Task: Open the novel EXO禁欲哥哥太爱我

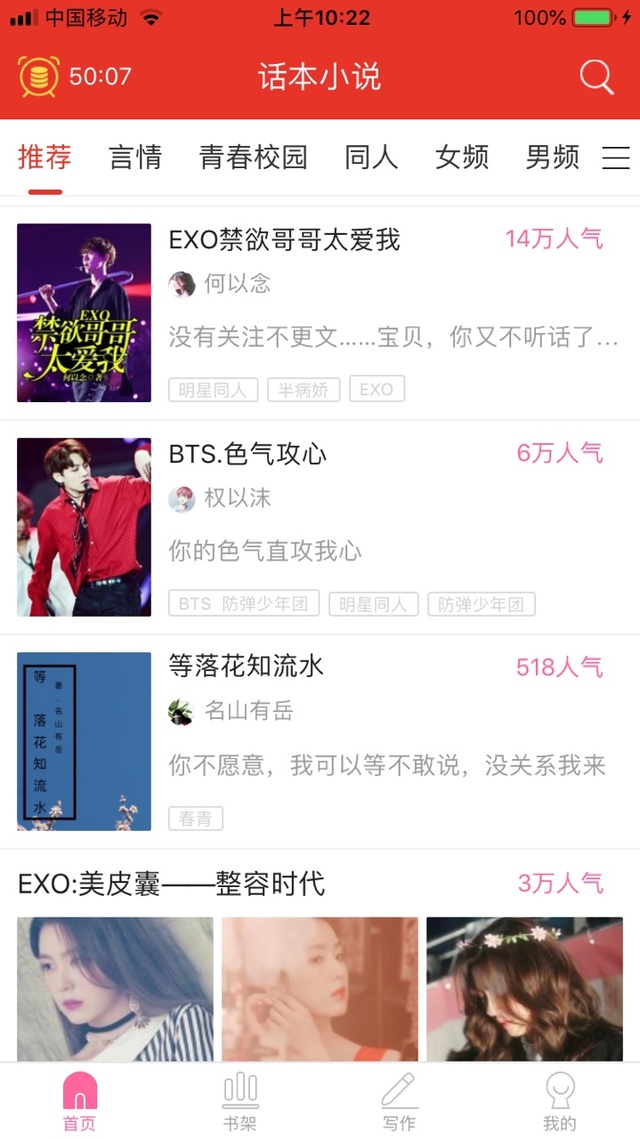Action: [284, 240]
